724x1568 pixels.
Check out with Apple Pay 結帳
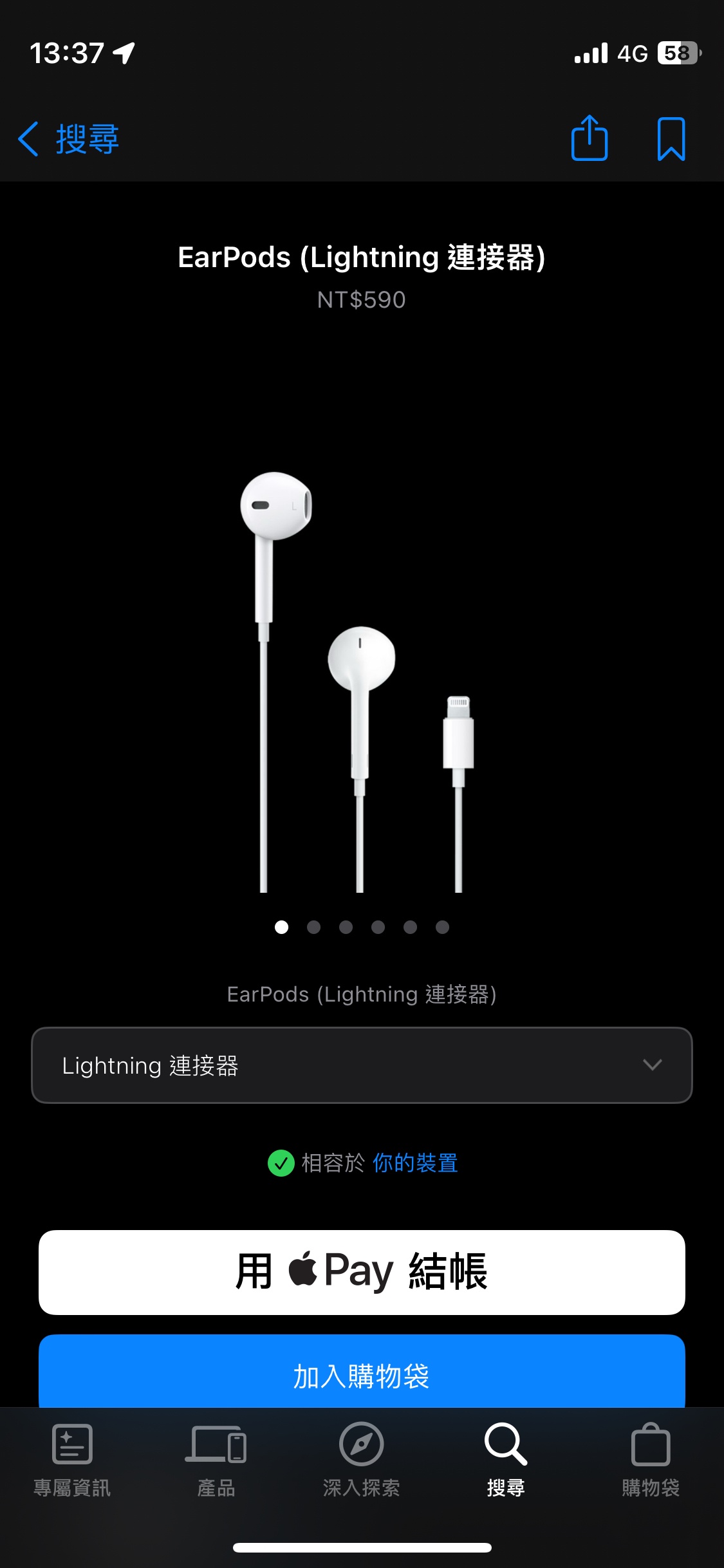(x=362, y=1272)
